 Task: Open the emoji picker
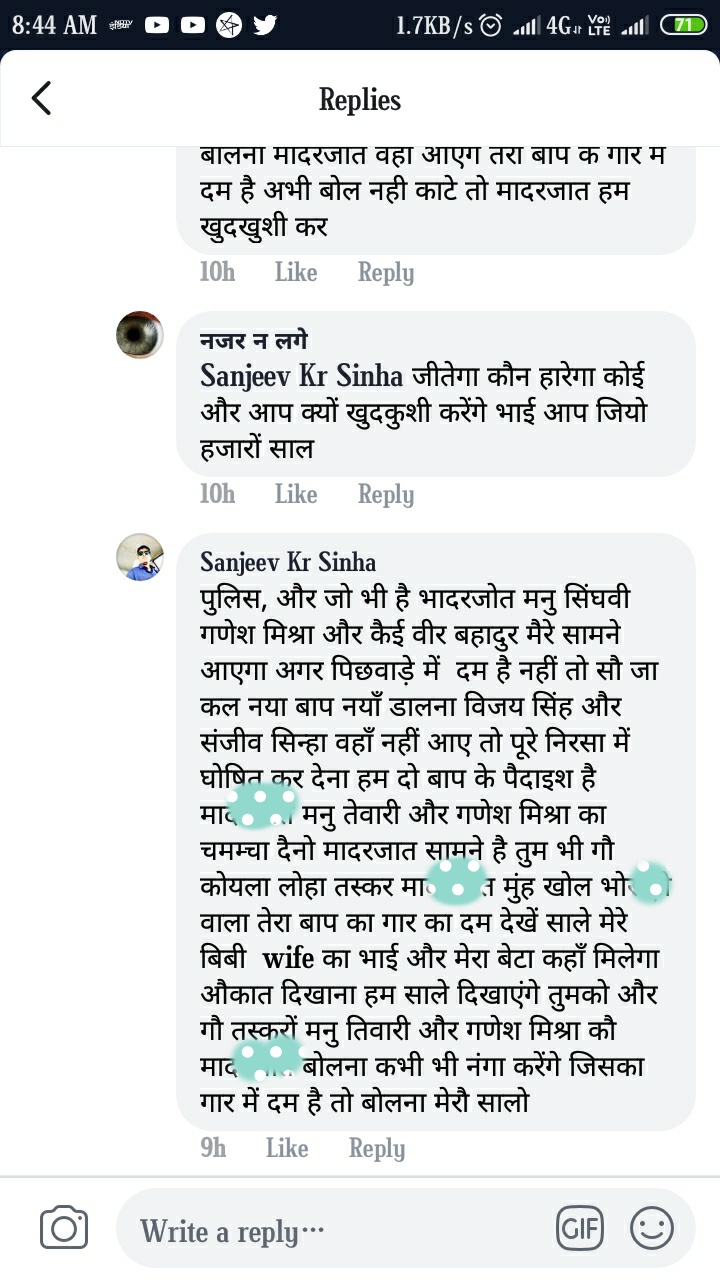click(652, 1228)
